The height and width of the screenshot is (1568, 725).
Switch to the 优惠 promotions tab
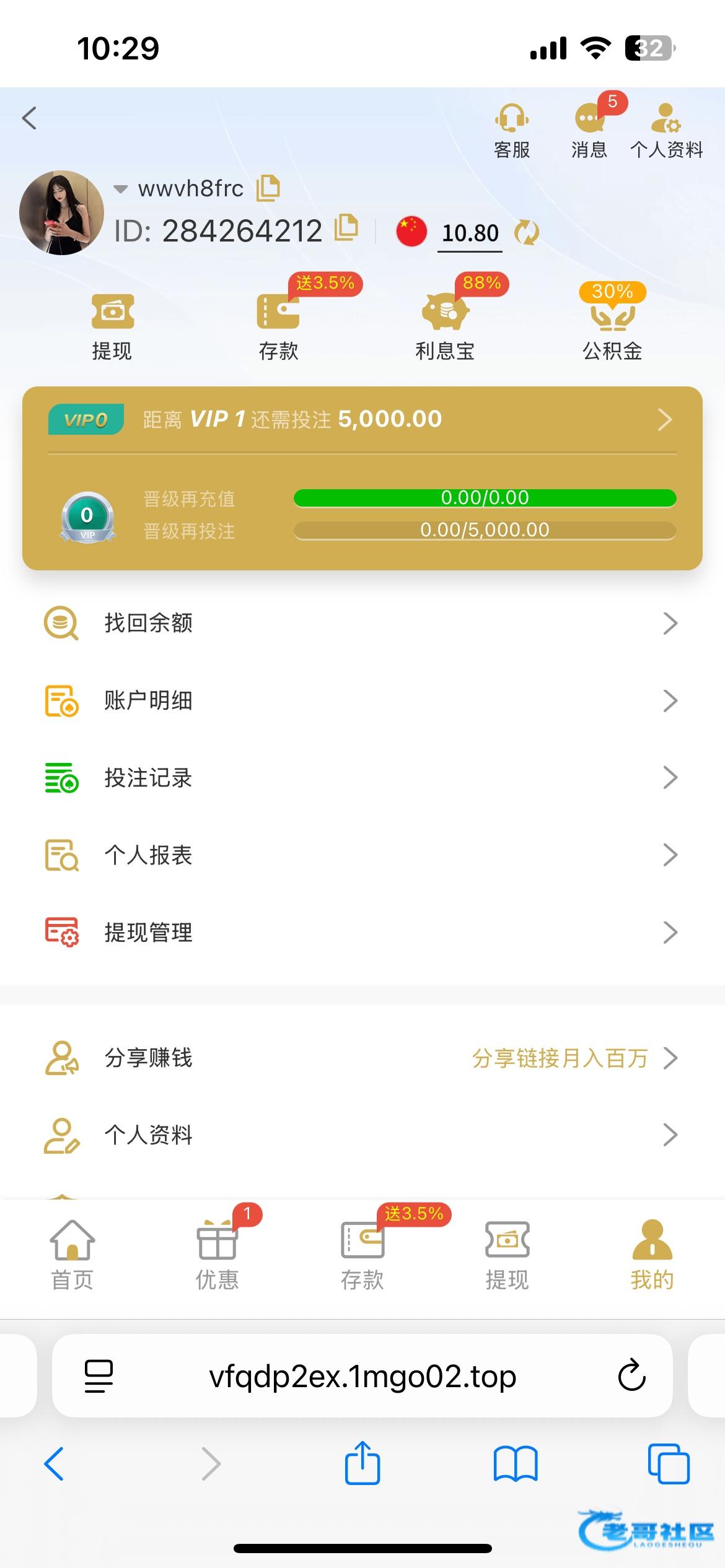click(217, 1254)
